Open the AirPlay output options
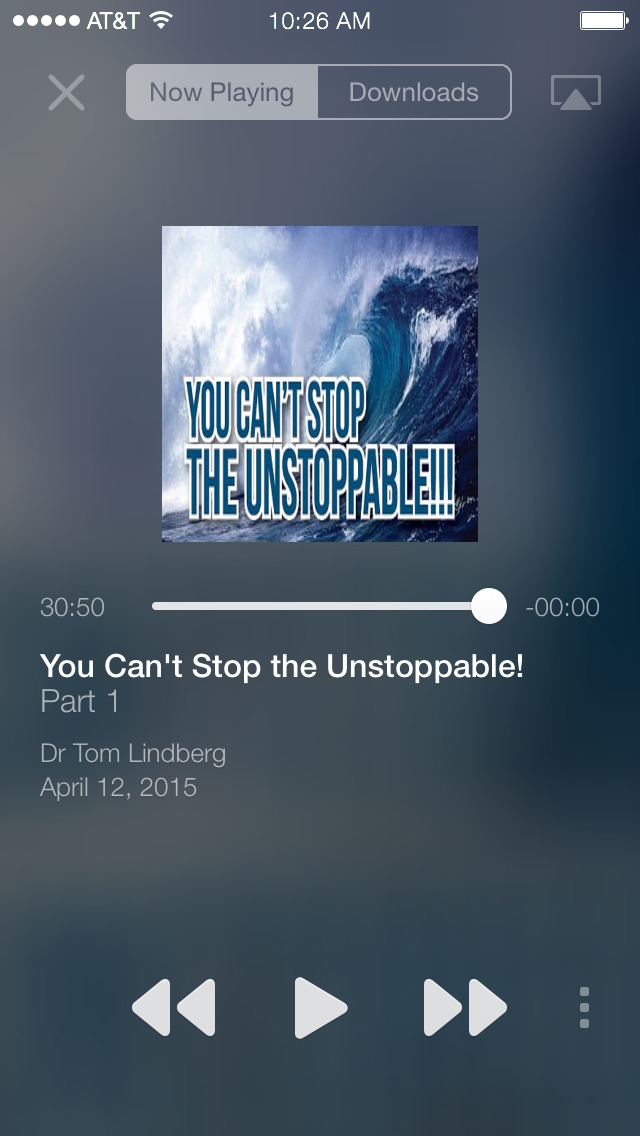The image size is (640, 1136). pyautogui.click(x=575, y=93)
